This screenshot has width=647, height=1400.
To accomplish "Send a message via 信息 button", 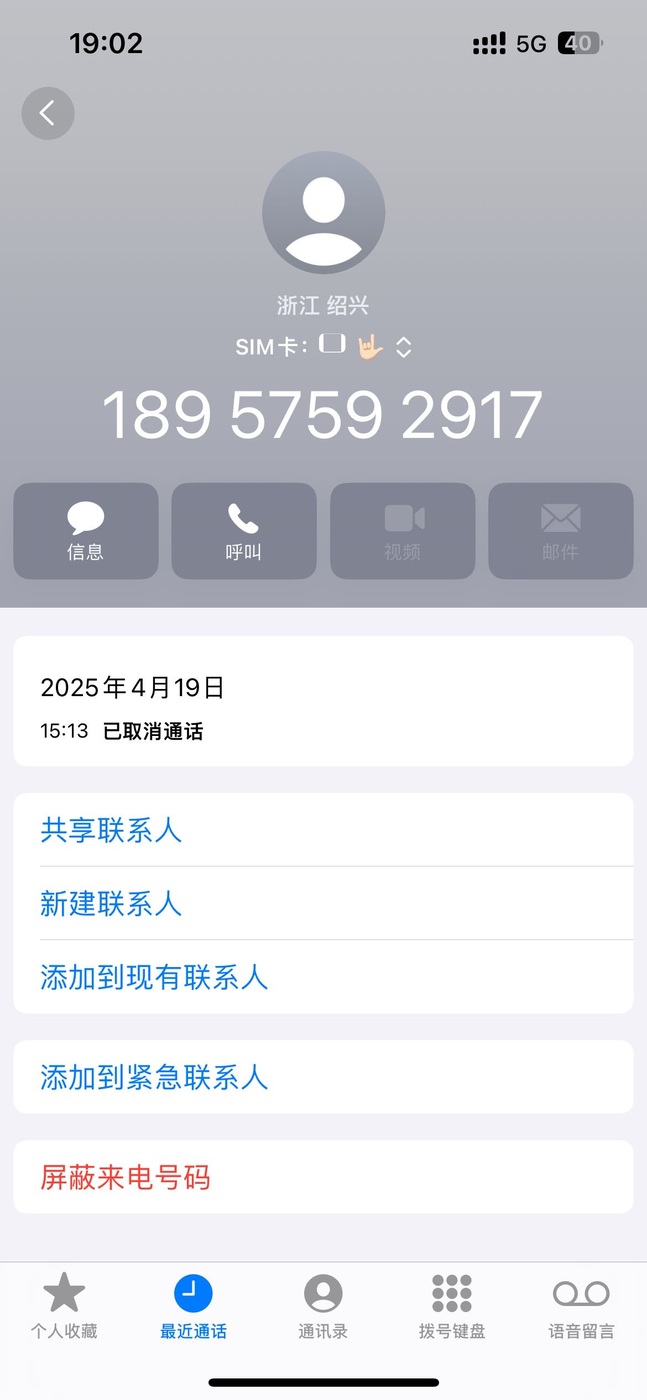I will tap(86, 531).
